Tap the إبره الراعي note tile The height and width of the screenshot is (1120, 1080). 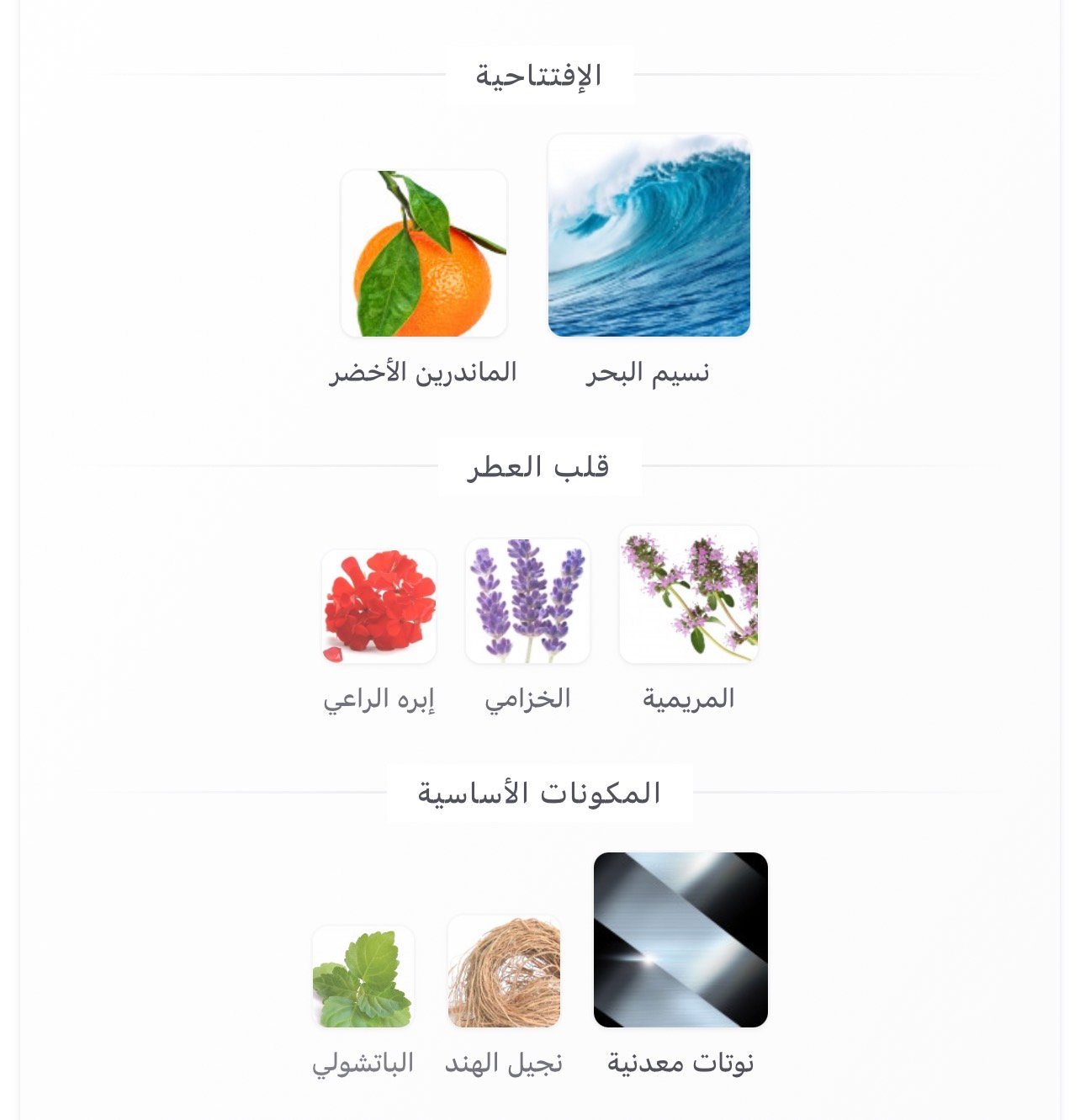tap(379, 606)
